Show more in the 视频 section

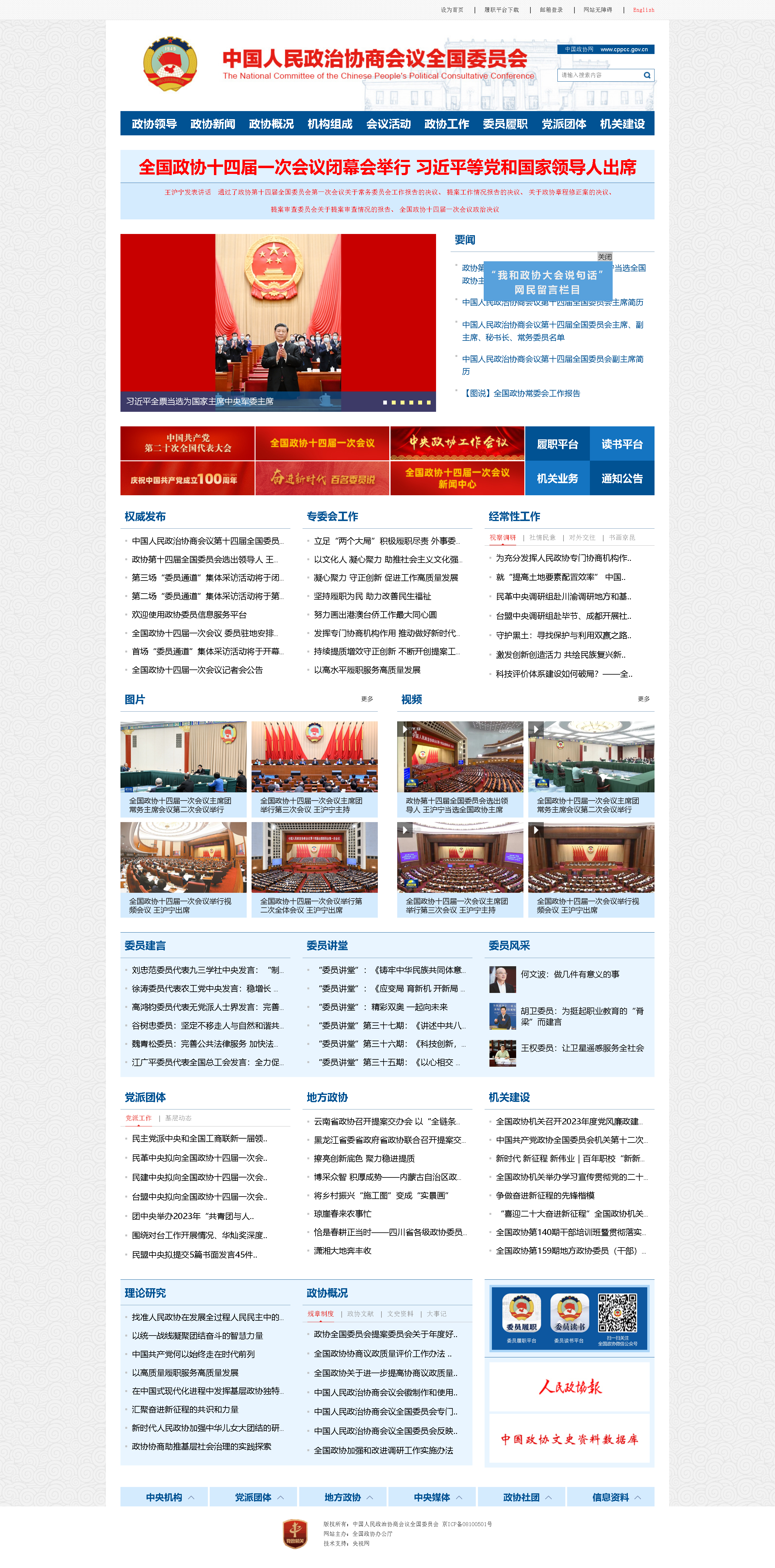click(643, 699)
